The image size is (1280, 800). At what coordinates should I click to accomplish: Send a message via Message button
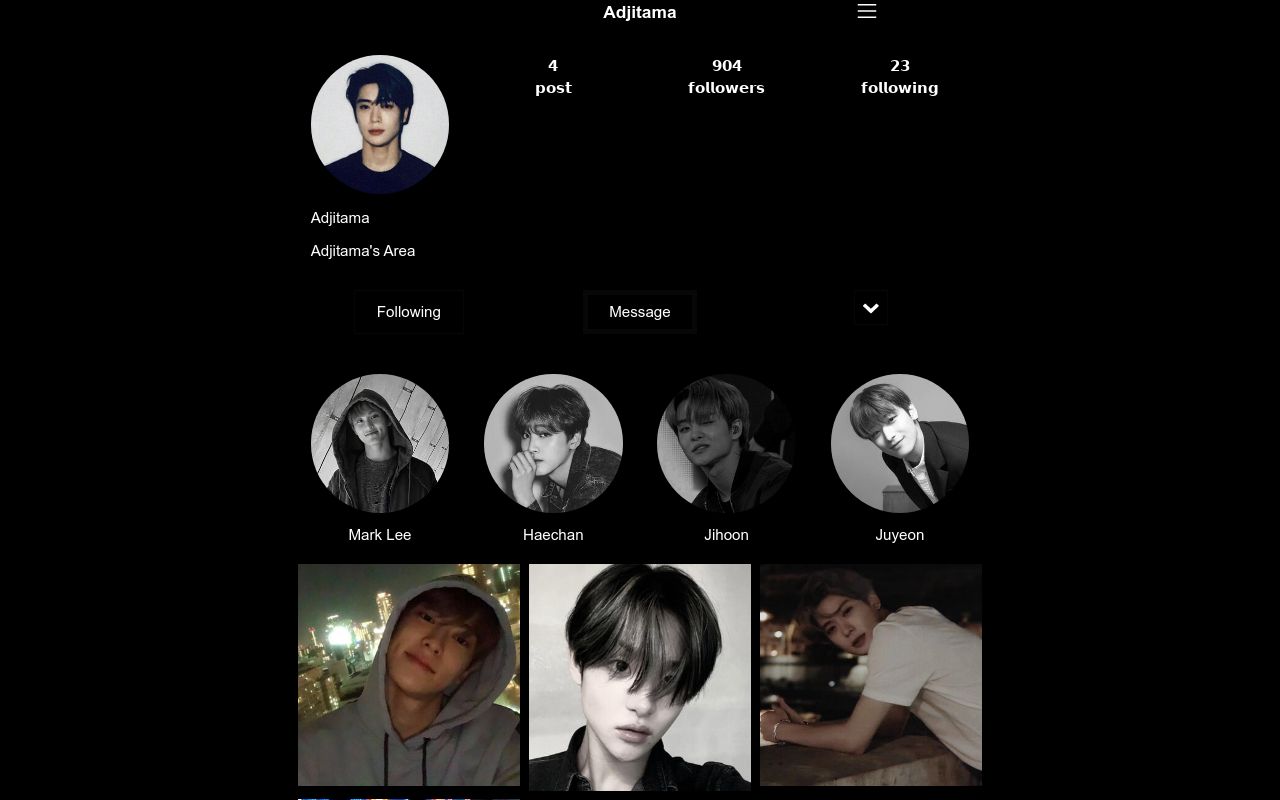coord(639,312)
